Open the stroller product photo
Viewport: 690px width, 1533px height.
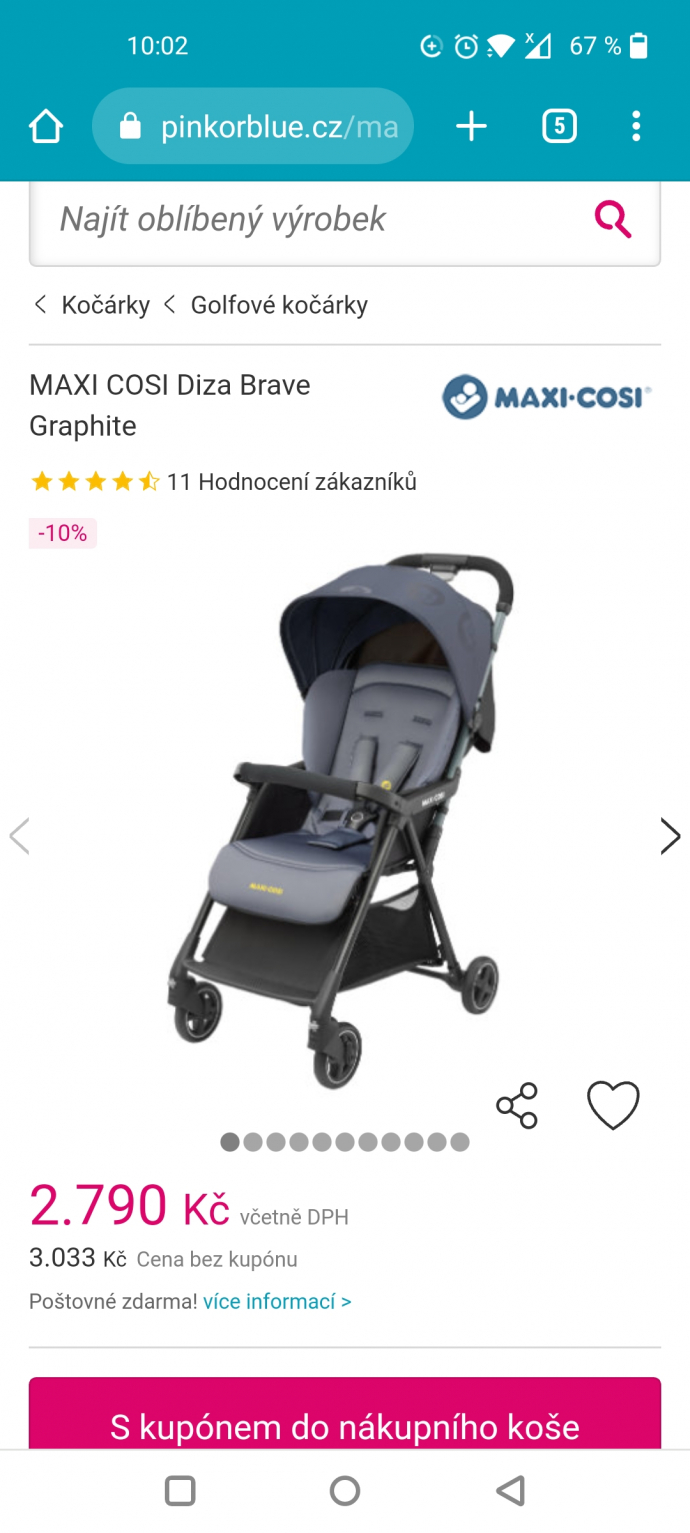coord(340,820)
